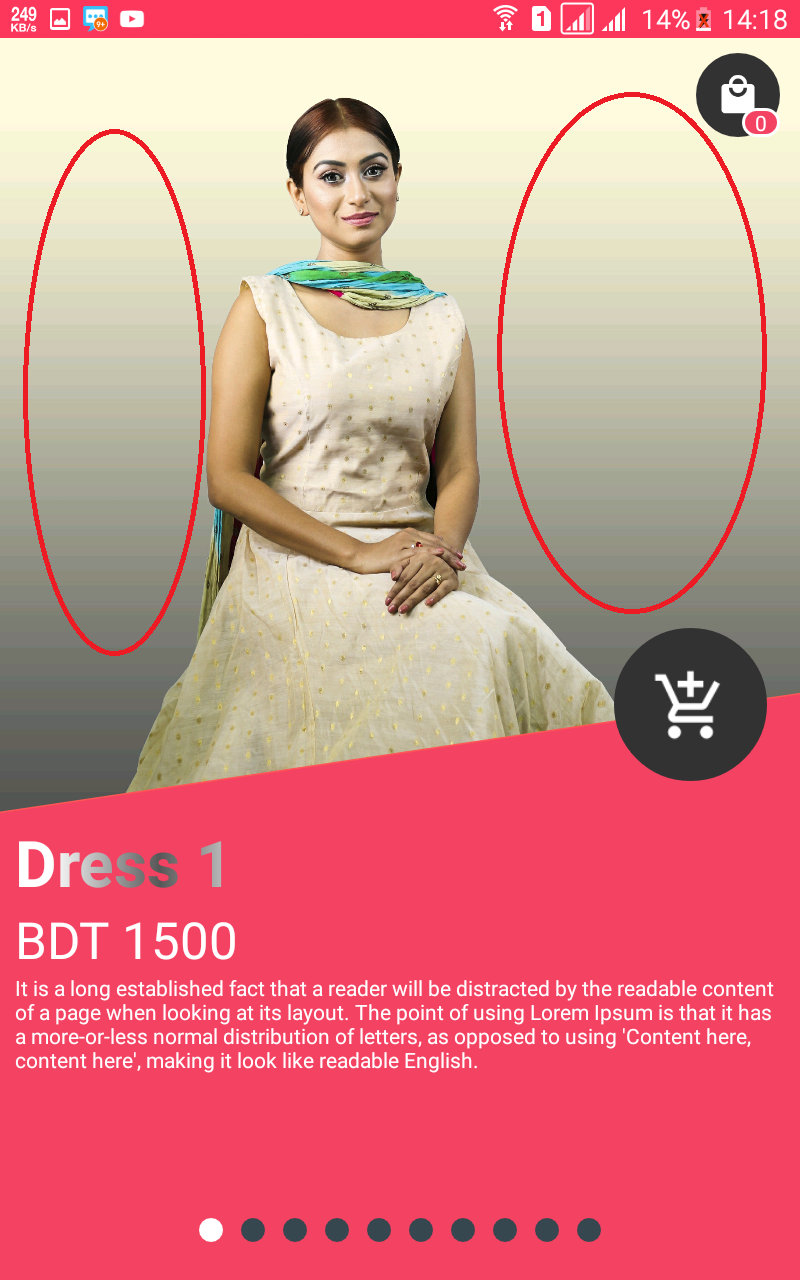Jump to the second page indicator dot

click(x=253, y=1229)
